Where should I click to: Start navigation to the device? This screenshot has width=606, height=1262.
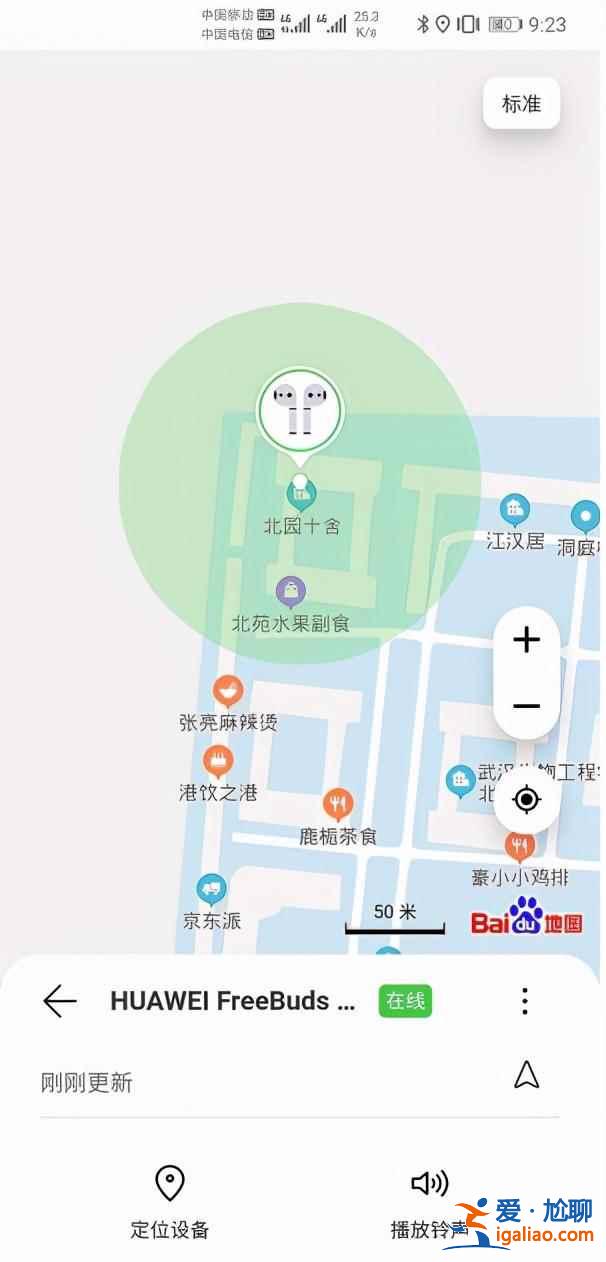526,1075
